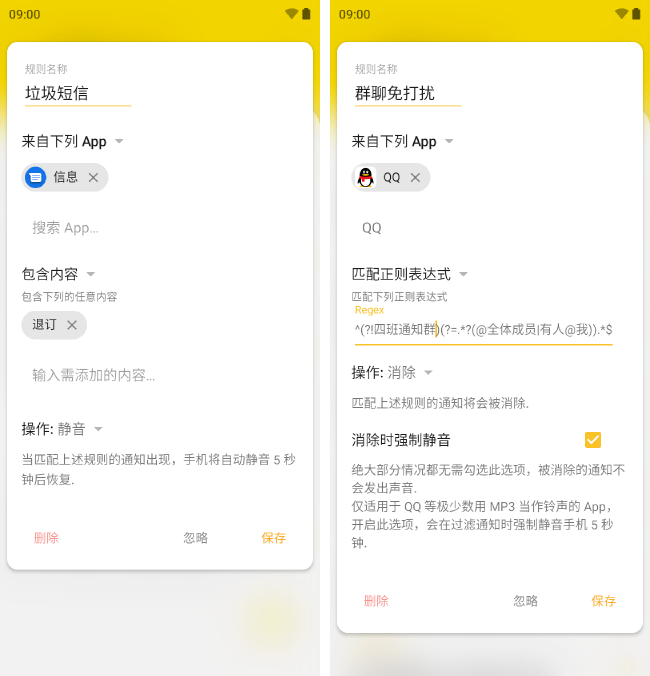Uncheck 消除时强制静音 checkbox
Viewport: 650px width, 676px height.
[x=593, y=440]
